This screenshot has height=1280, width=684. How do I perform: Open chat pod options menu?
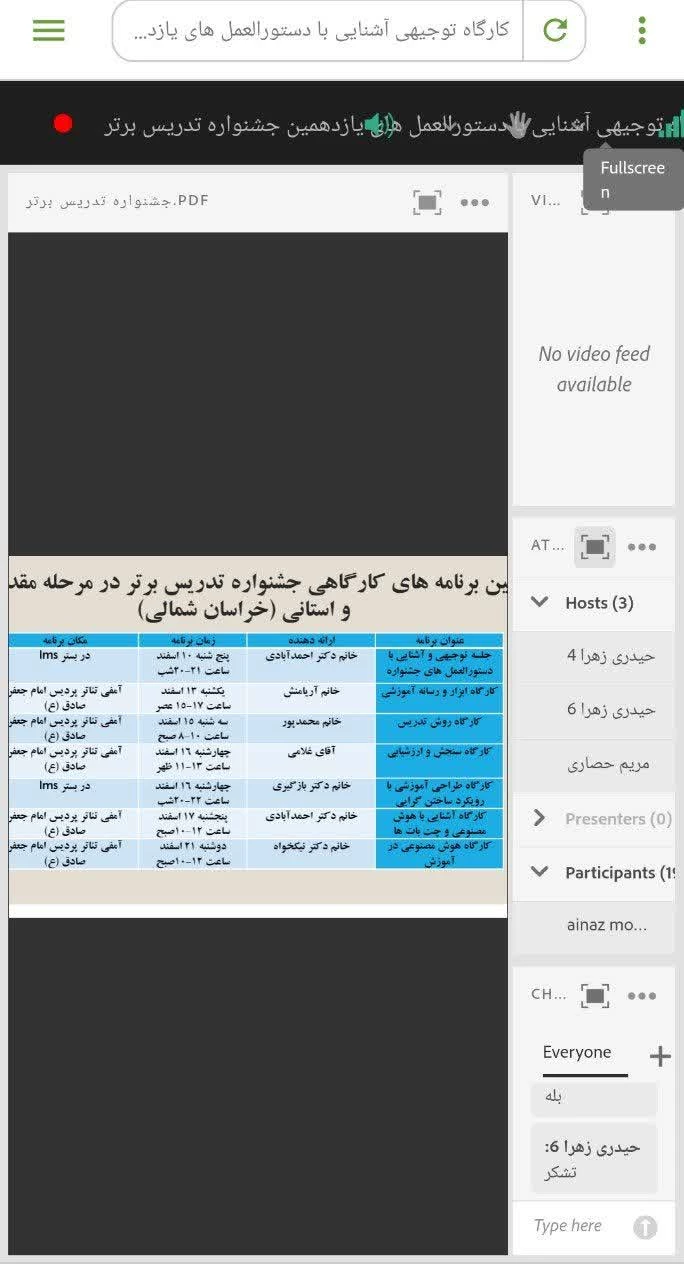(642, 995)
